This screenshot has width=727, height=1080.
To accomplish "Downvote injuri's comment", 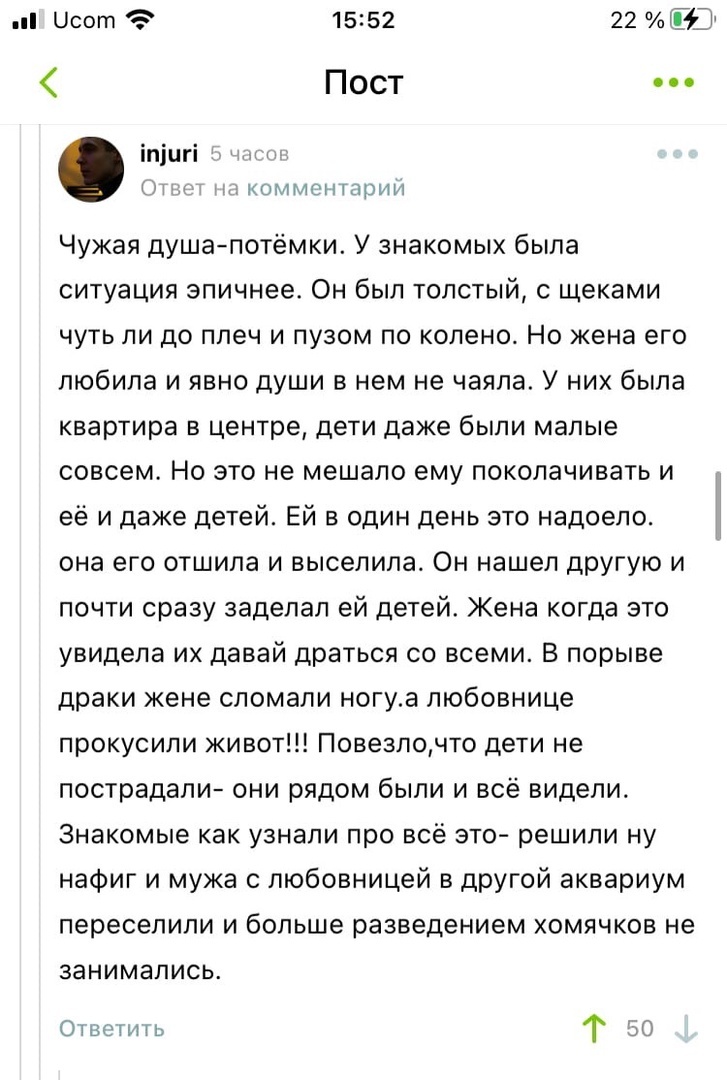I will pos(686,1028).
